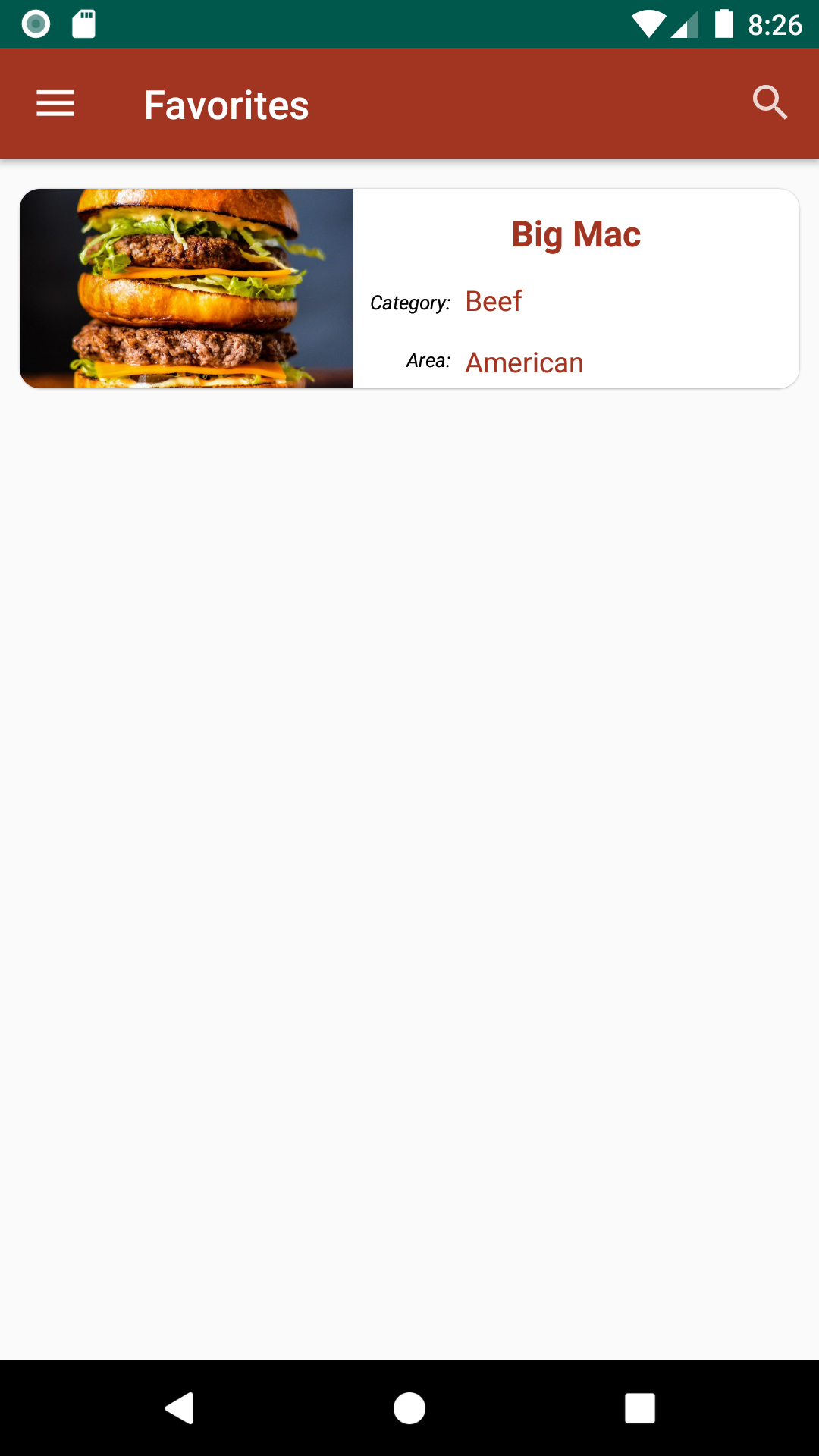The height and width of the screenshot is (1456, 819).
Task: Go back using the system back button
Action: pyautogui.click(x=180, y=1408)
